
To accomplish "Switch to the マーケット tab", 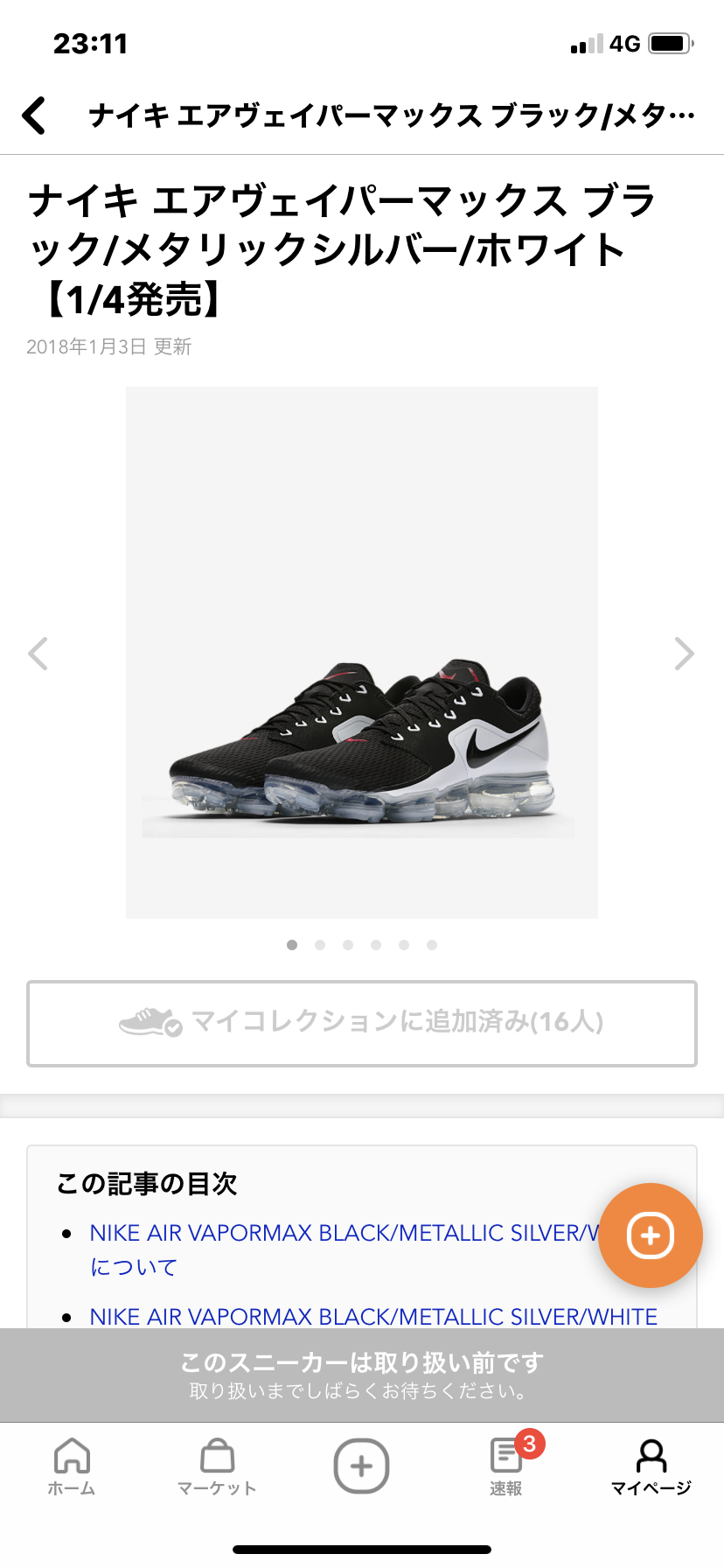I will click(217, 1466).
